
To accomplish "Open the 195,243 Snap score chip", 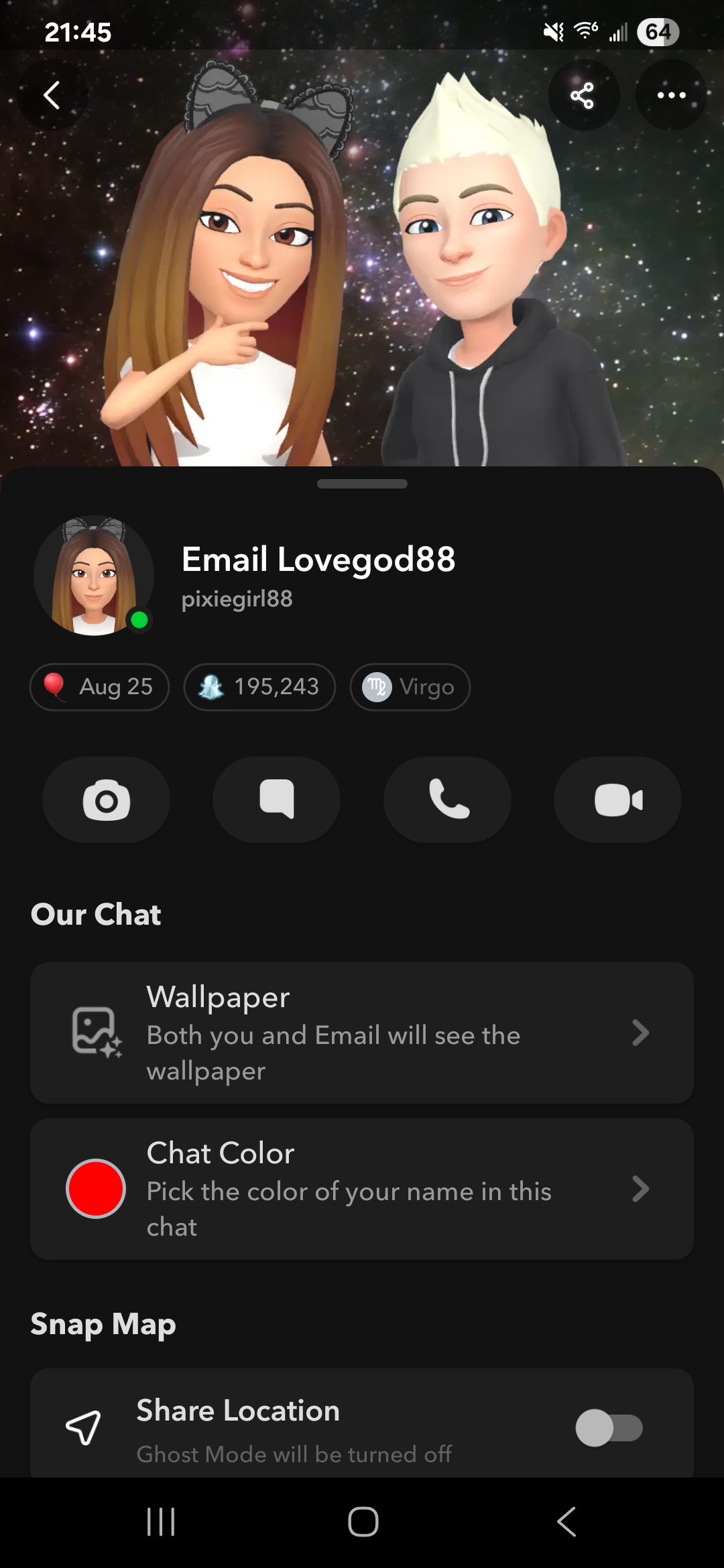I will point(259,687).
